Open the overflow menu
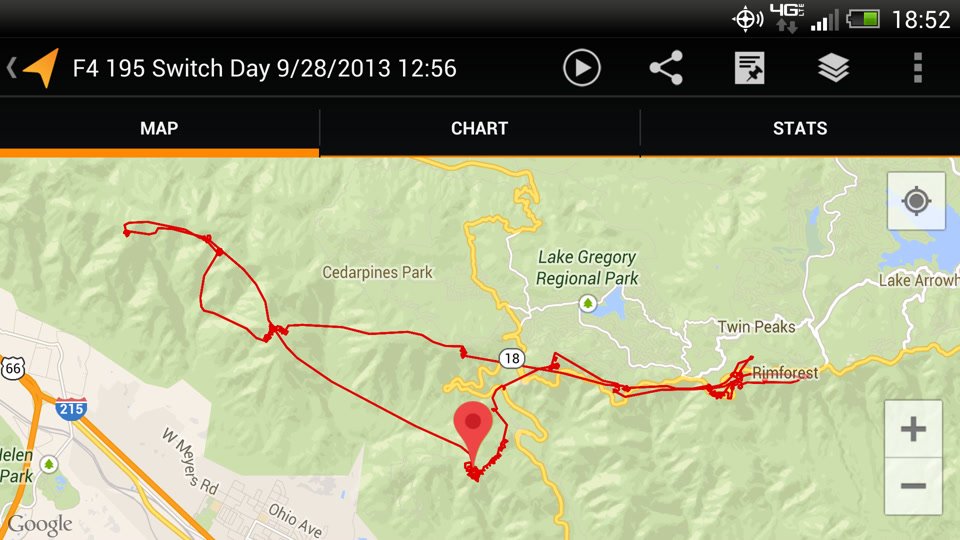Image resolution: width=960 pixels, height=540 pixels. point(917,68)
